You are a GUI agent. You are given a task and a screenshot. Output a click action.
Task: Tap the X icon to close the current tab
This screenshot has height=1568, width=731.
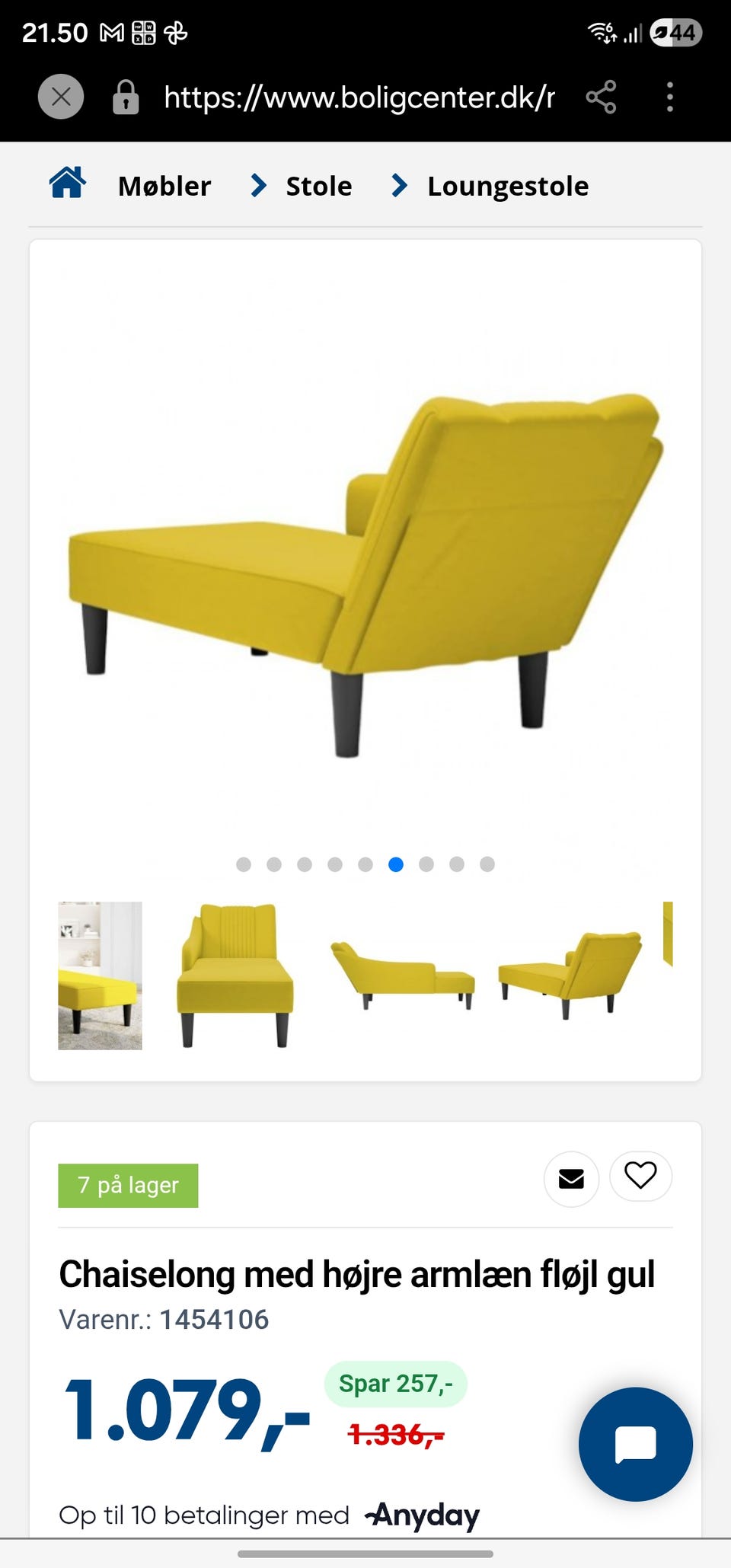click(62, 97)
